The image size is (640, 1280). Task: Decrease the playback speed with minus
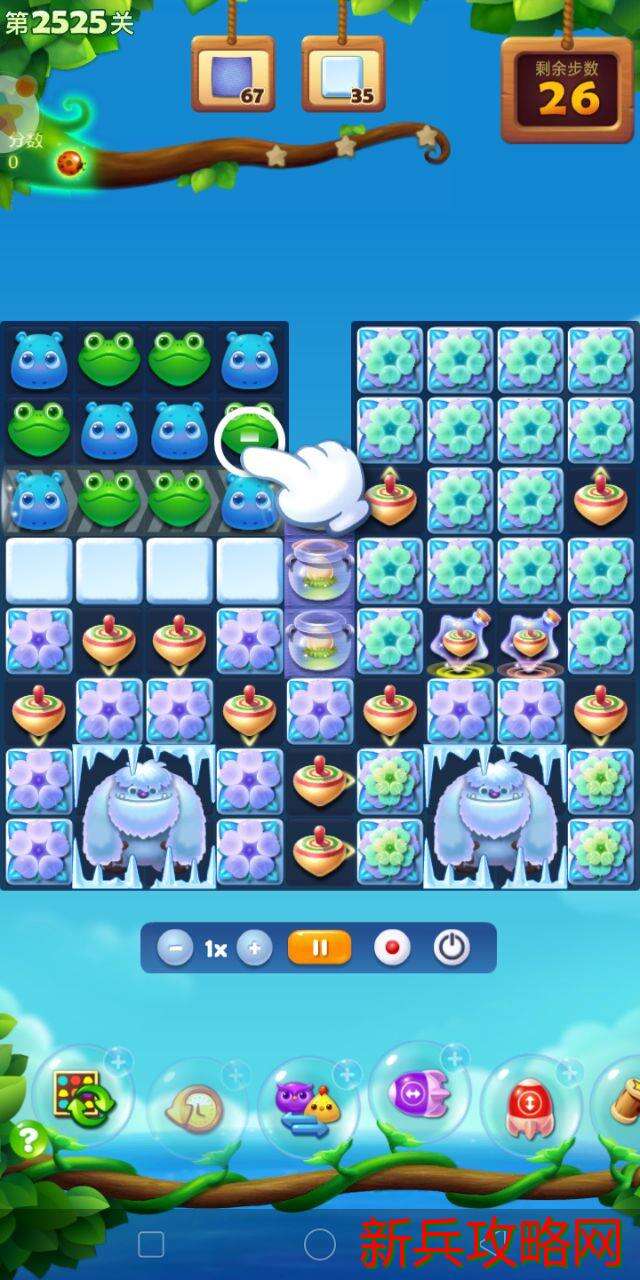[175, 948]
